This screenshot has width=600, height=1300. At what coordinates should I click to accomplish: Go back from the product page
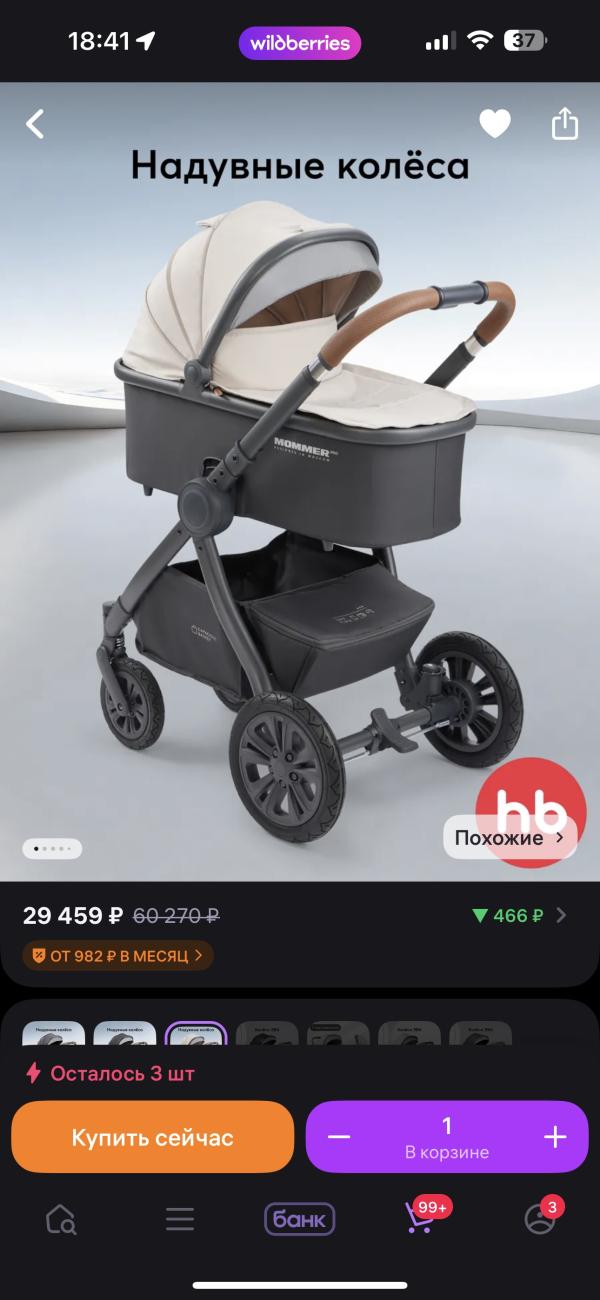click(x=35, y=124)
